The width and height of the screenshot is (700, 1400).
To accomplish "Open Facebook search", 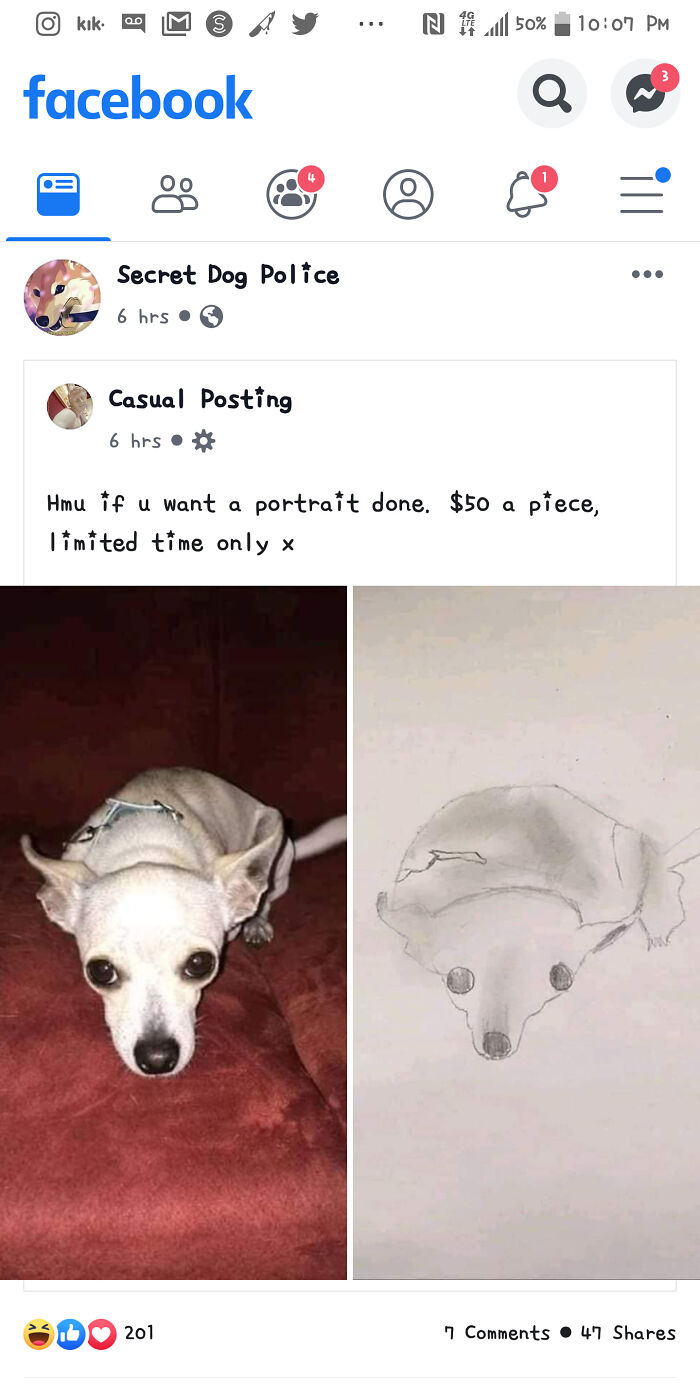I will 551,94.
